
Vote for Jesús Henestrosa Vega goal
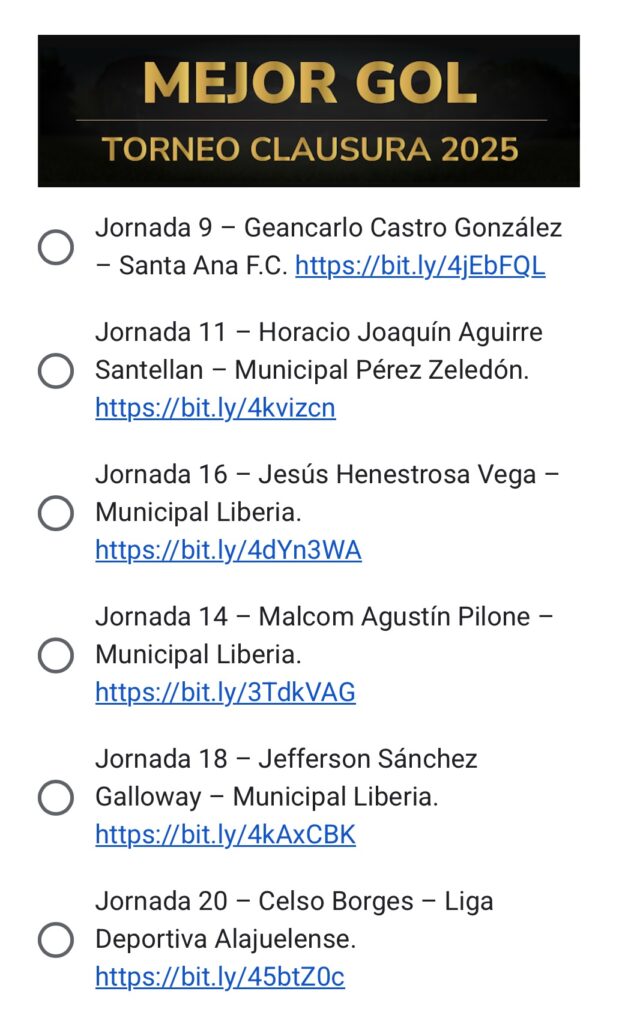pyautogui.click(x=55, y=513)
